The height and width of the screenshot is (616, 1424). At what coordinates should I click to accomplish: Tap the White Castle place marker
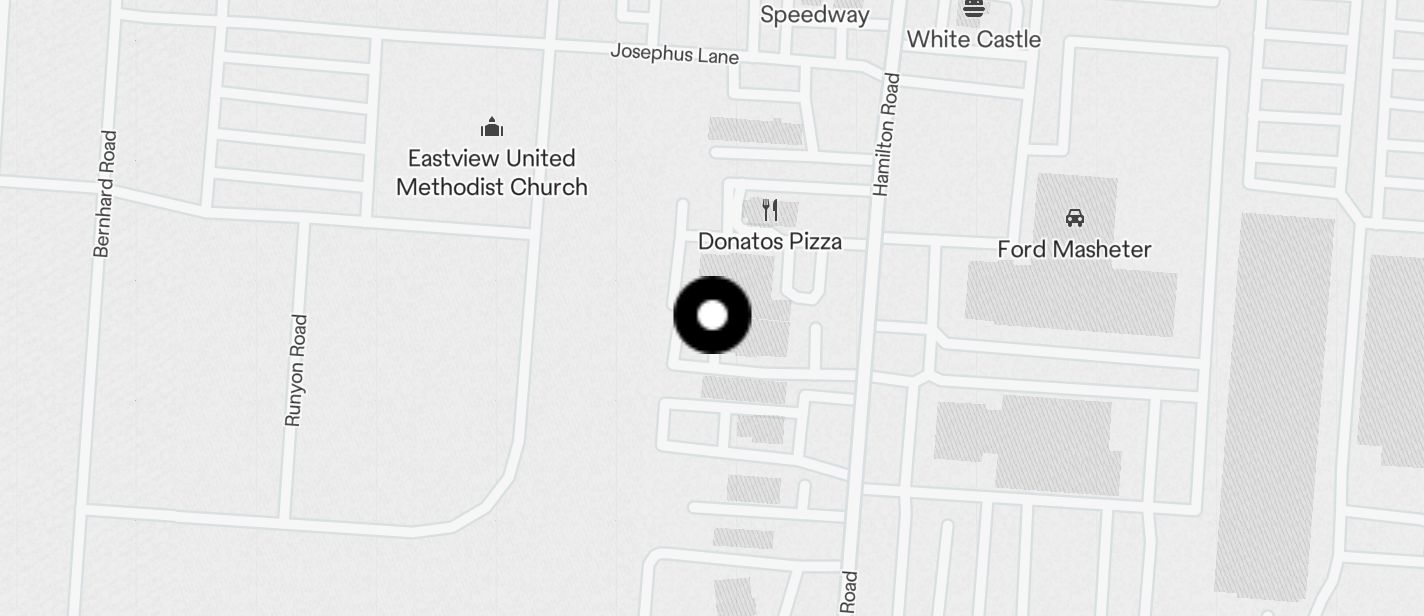[x=974, y=10]
